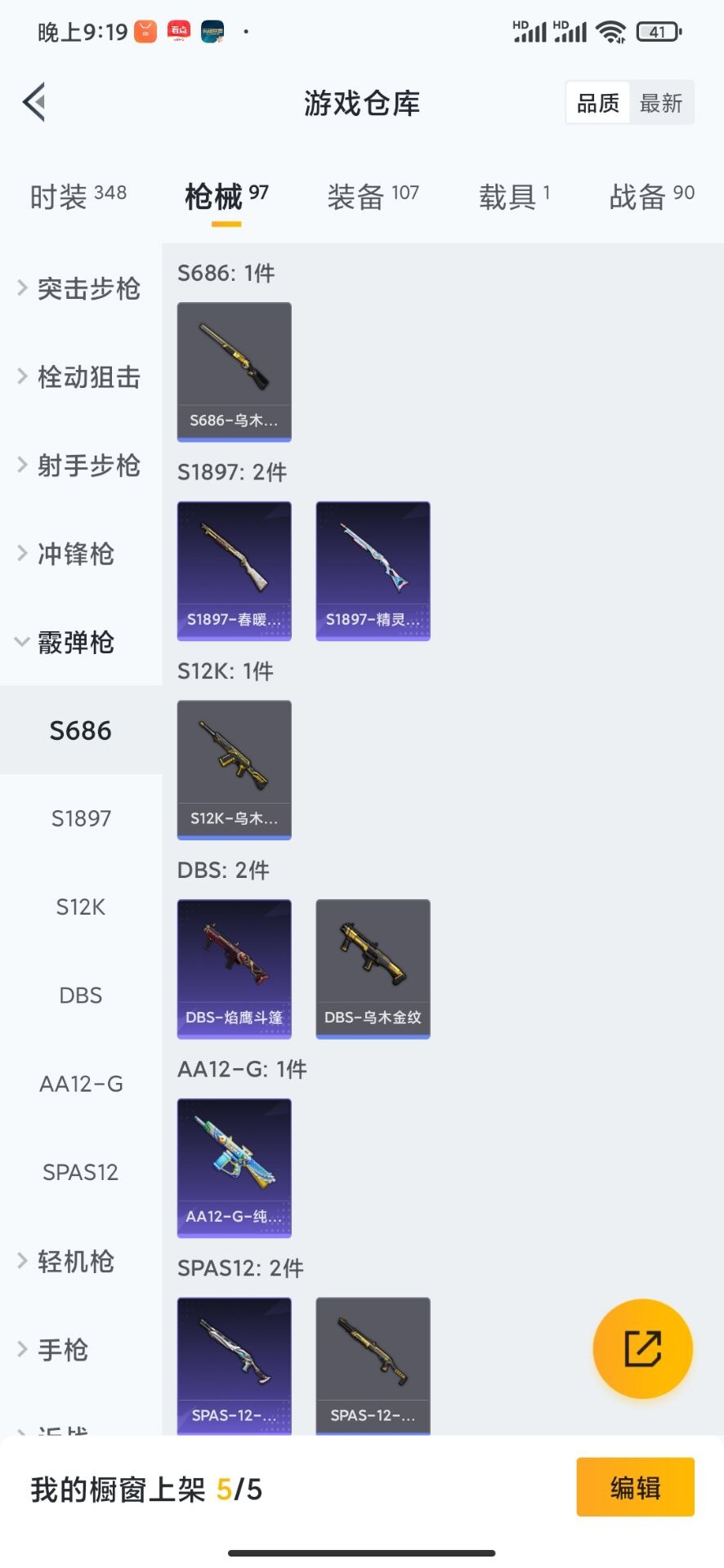Viewport: 724px width, 1568px height.
Task: Open the DBS-焰鹰斗篷 skin card
Action: (235, 969)
